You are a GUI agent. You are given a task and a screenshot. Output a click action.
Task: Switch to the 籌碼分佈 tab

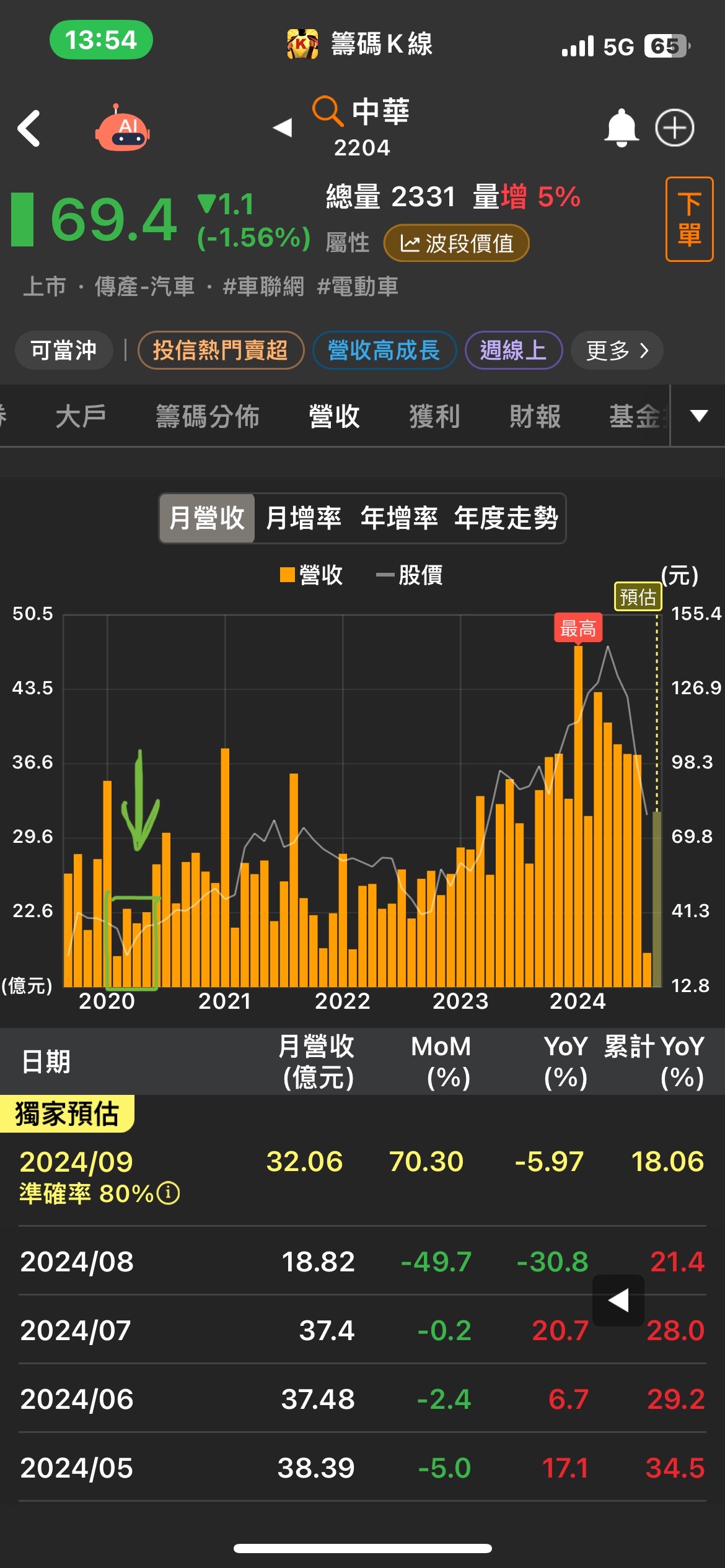[x=208, y=416]
